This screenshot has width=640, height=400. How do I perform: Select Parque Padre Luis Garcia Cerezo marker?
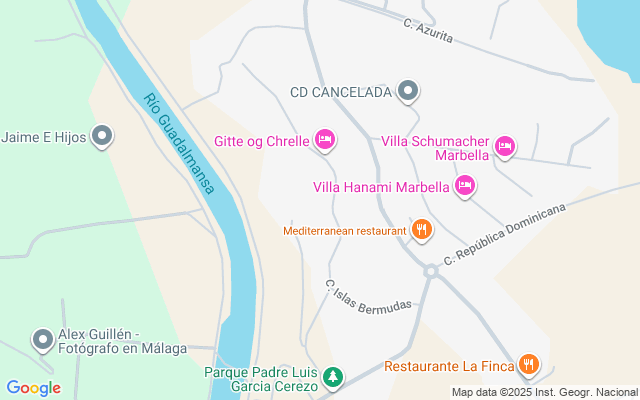333,378
